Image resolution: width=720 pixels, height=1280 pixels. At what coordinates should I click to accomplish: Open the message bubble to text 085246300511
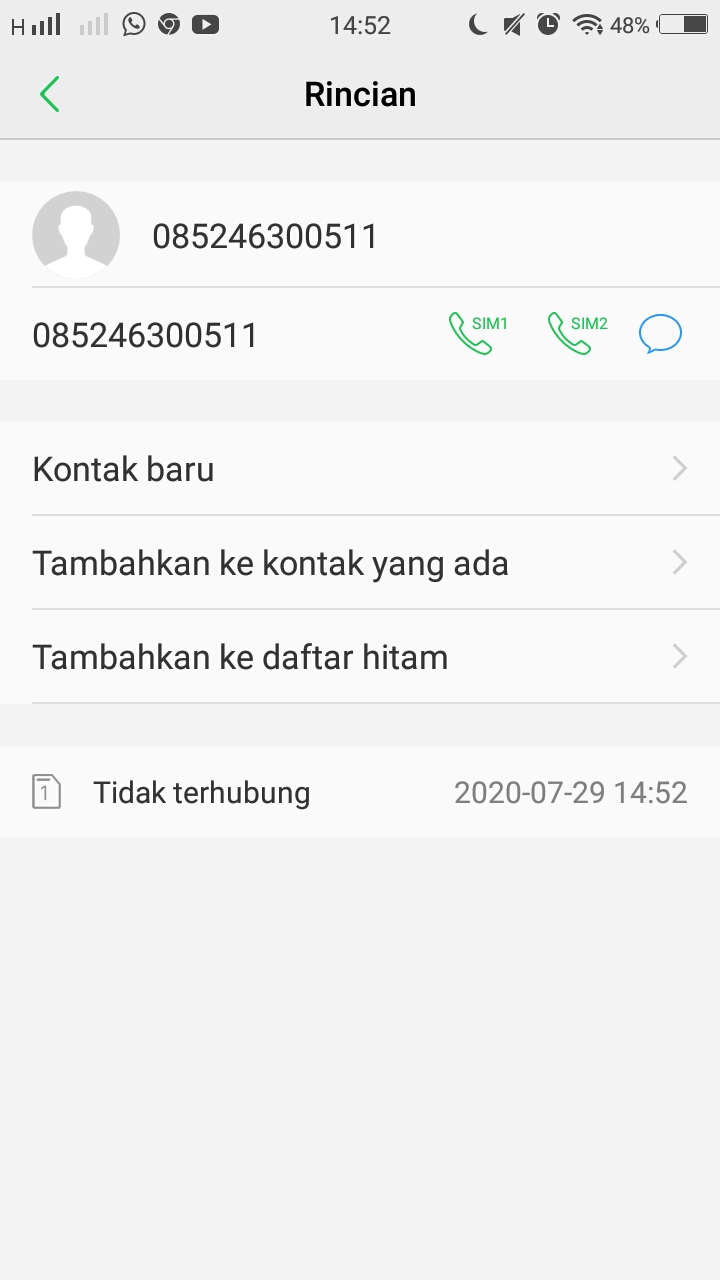tap(660, 332)
